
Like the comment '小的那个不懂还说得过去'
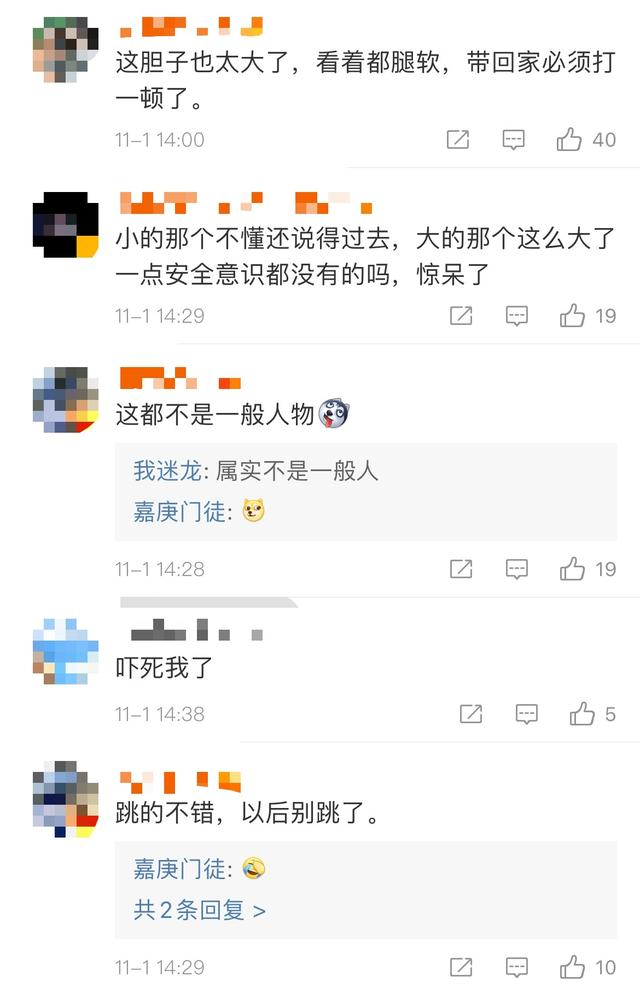coord(572,316)
